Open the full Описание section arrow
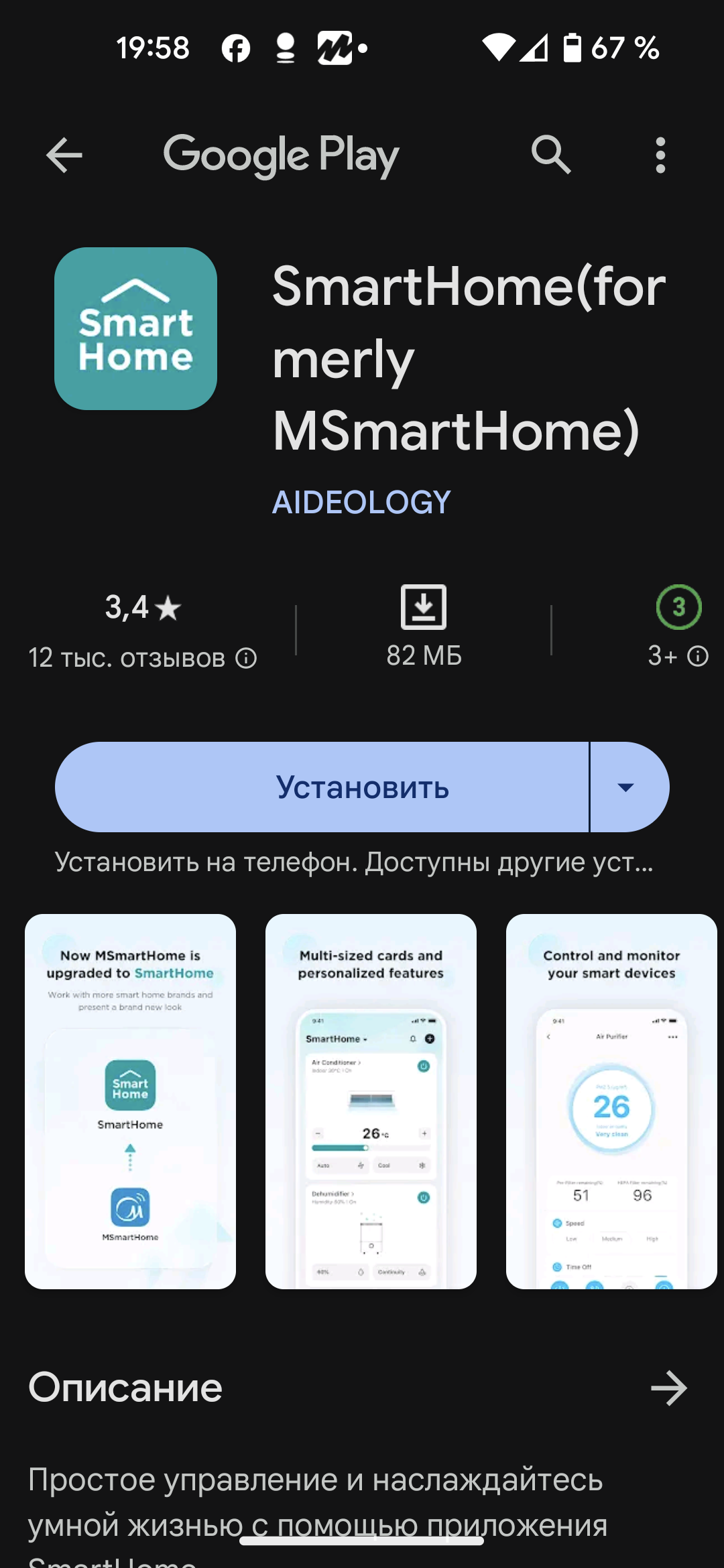This screenshot has height=1568, width=724. click(x=668, y=1388)
